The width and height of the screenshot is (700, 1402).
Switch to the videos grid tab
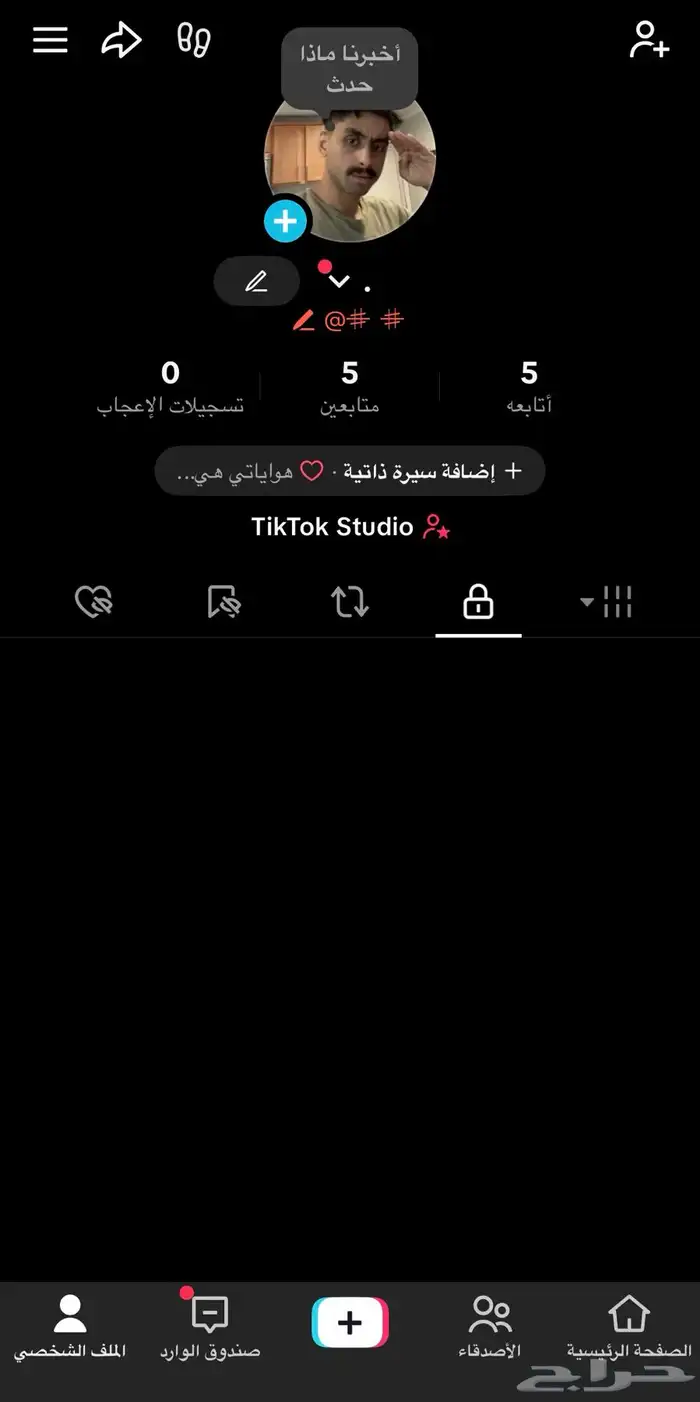(607, 602)
